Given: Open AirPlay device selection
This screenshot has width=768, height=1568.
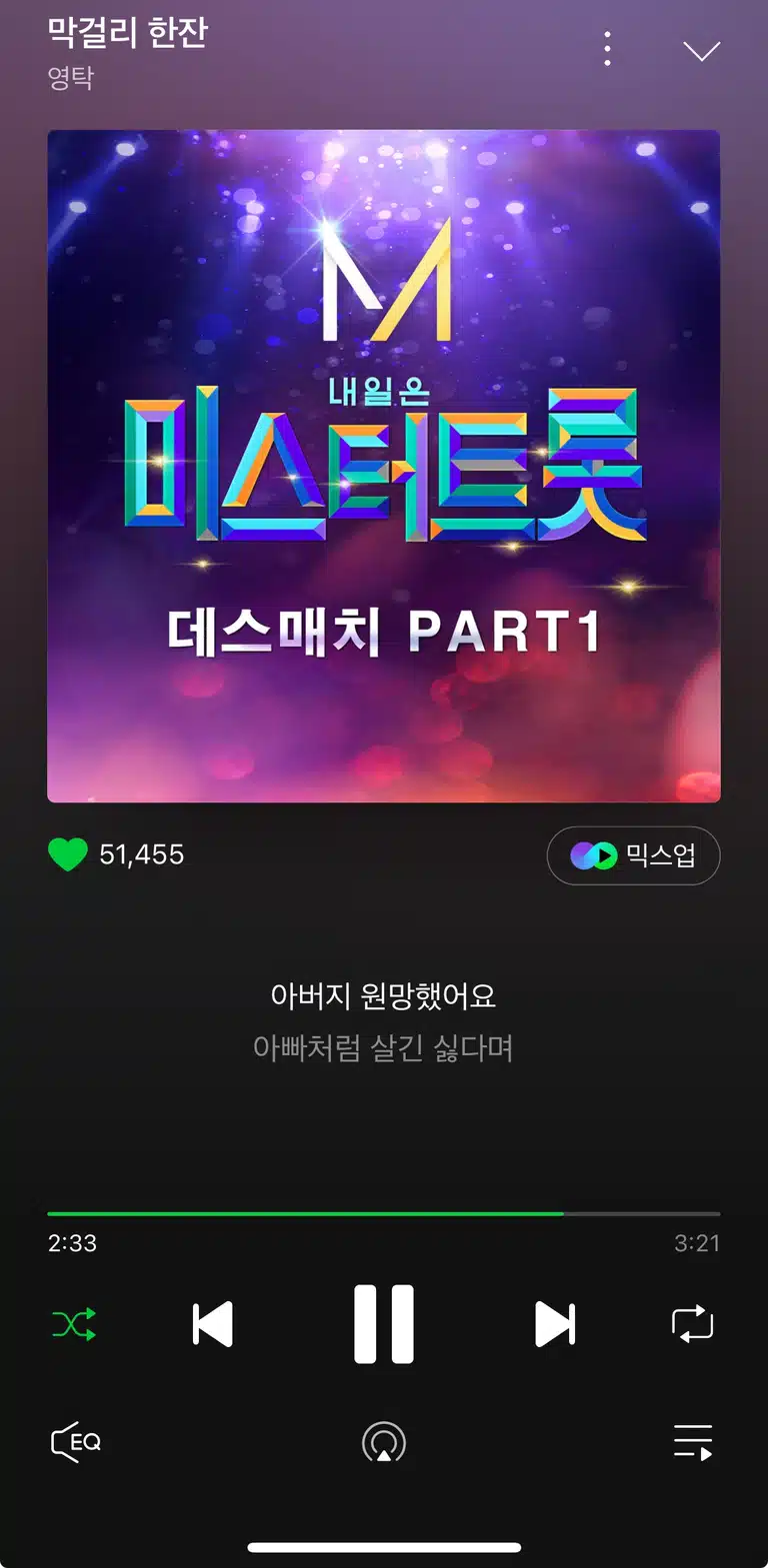Looking at the screenshot, I should (384, 1442).
